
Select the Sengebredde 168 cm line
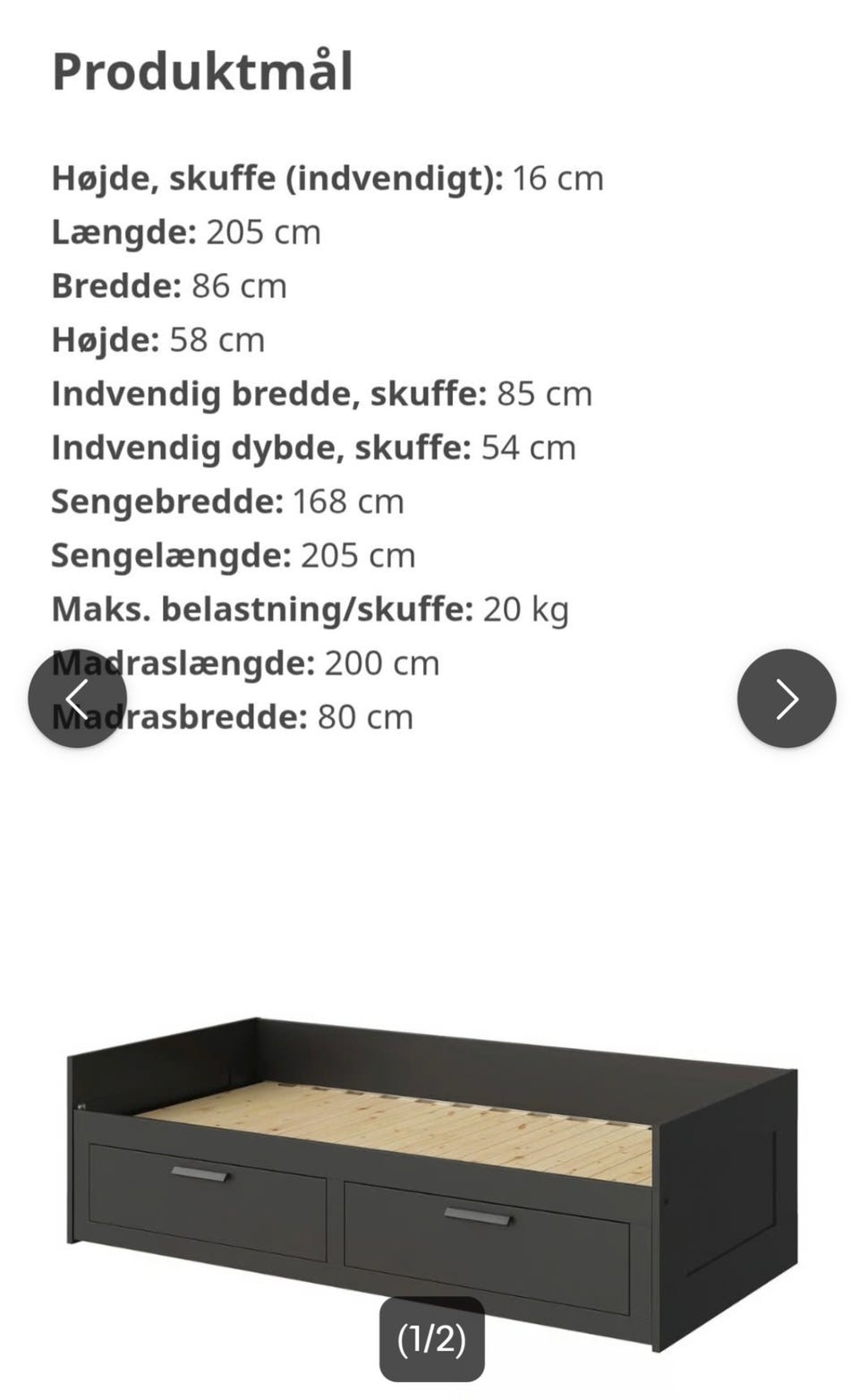(228, 502)
